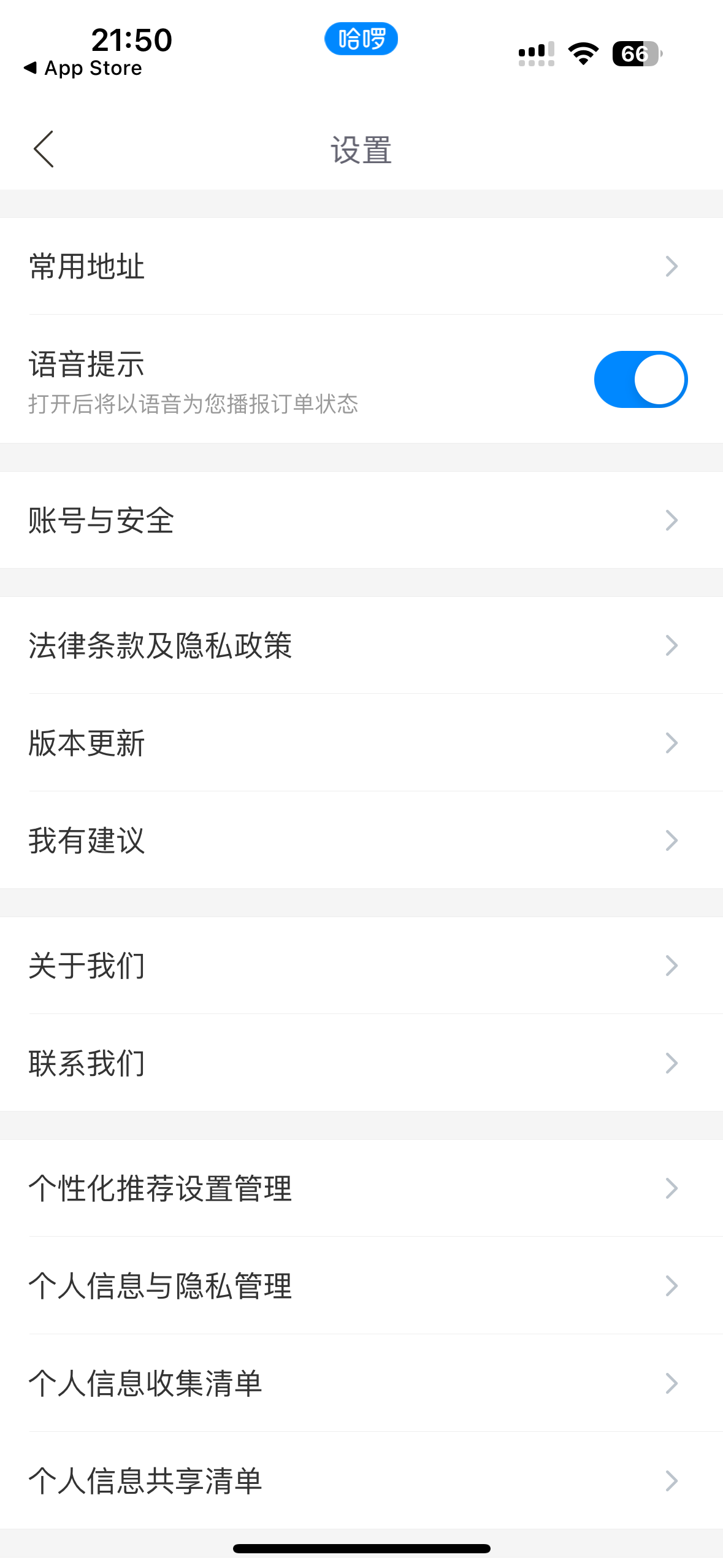Open 个性化推荐设置管理
Viewport: 723px width, 1568px height.
tap(361, 1188)
